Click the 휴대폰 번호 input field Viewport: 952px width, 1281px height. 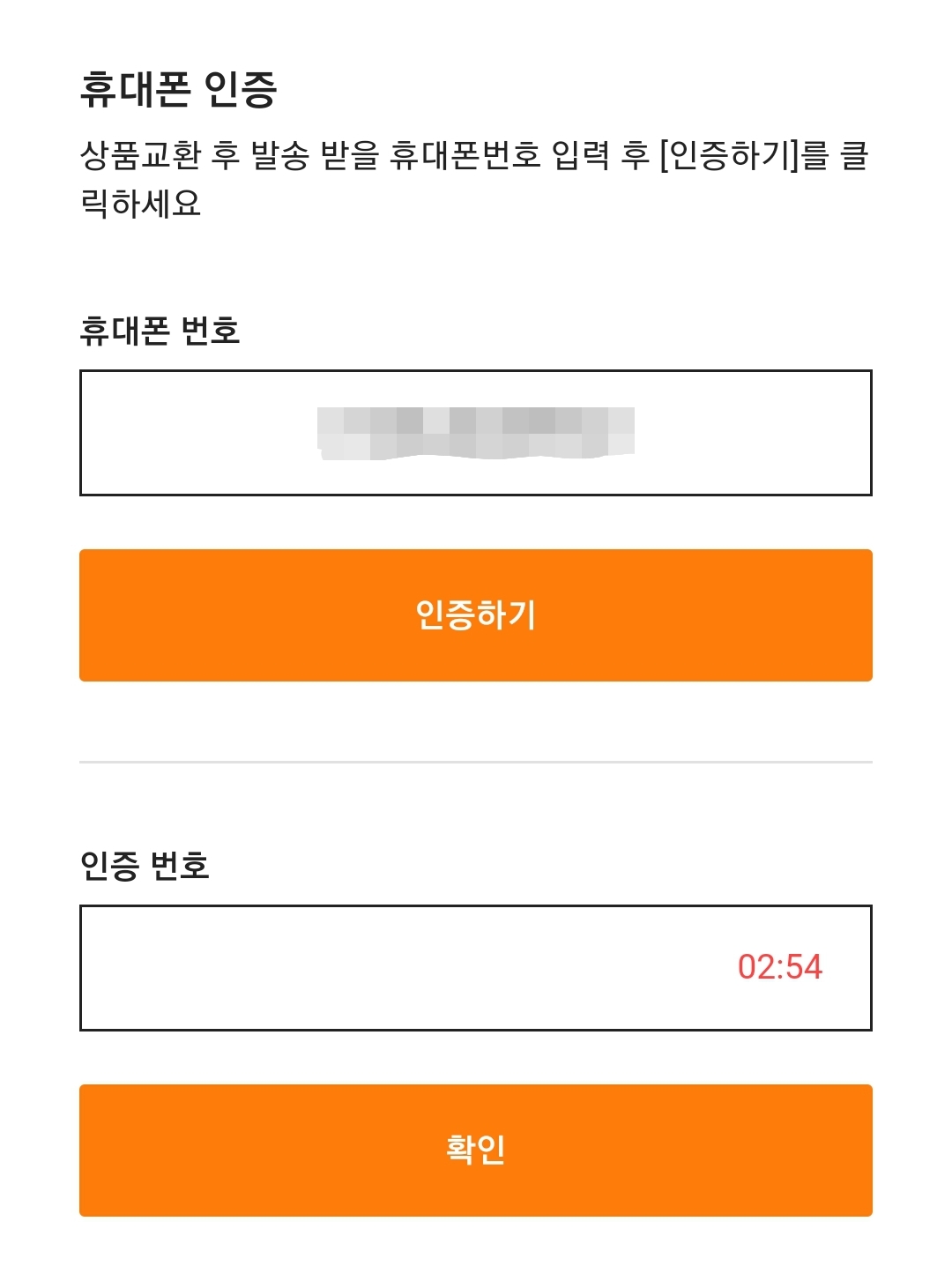pos(476,432)
